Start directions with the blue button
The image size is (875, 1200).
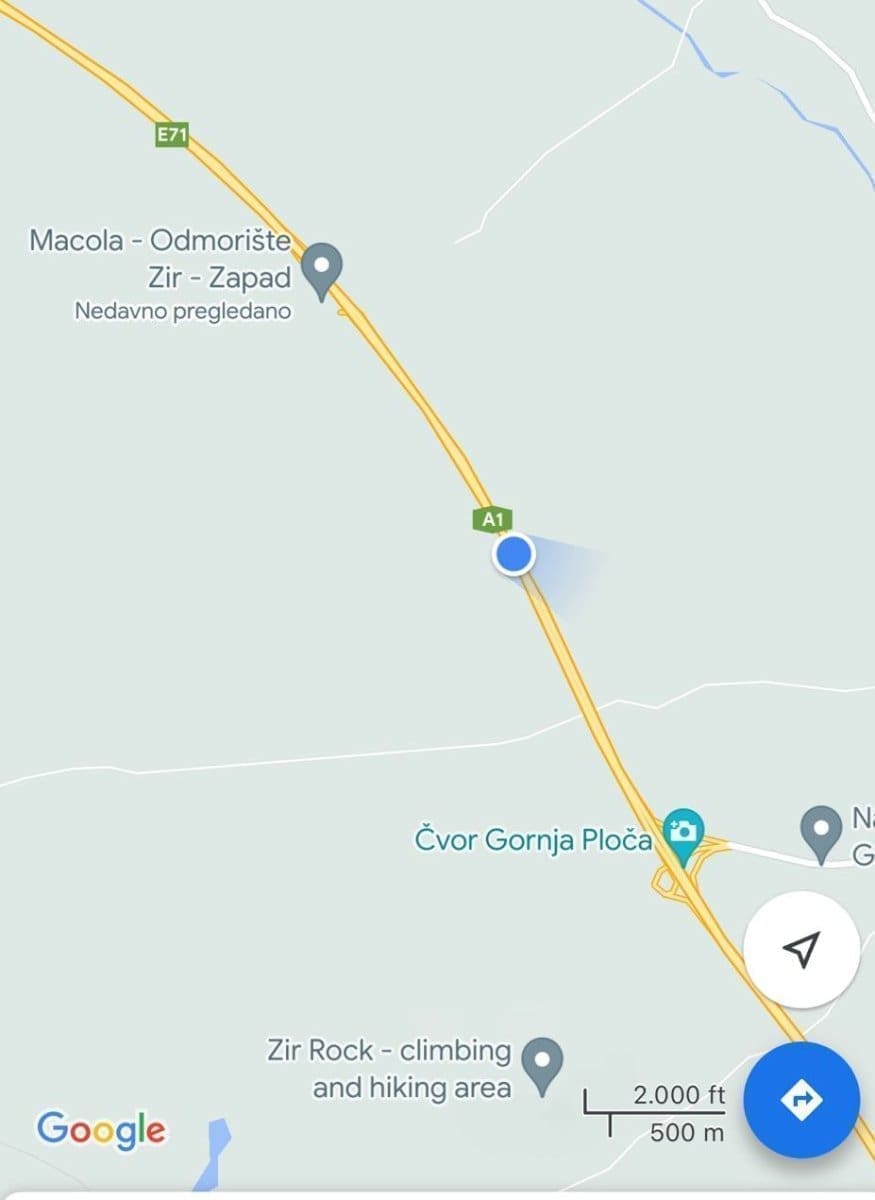801,1100
